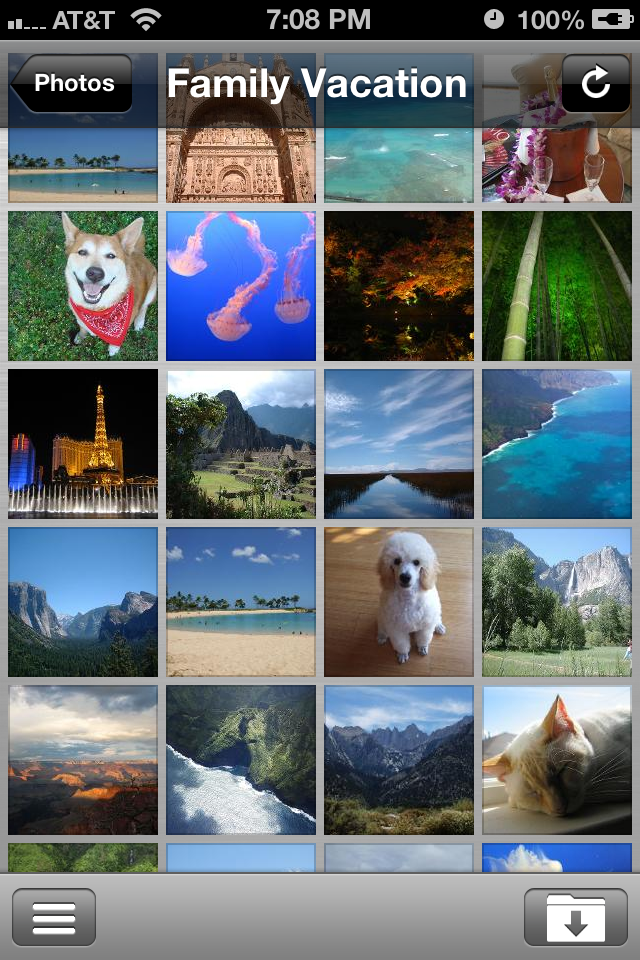Image resolution: width=640 pixels, height=960 pixels.
Task: Select the green bamboo forest photo
Action: pyautogui.click(x=557, y=286)
